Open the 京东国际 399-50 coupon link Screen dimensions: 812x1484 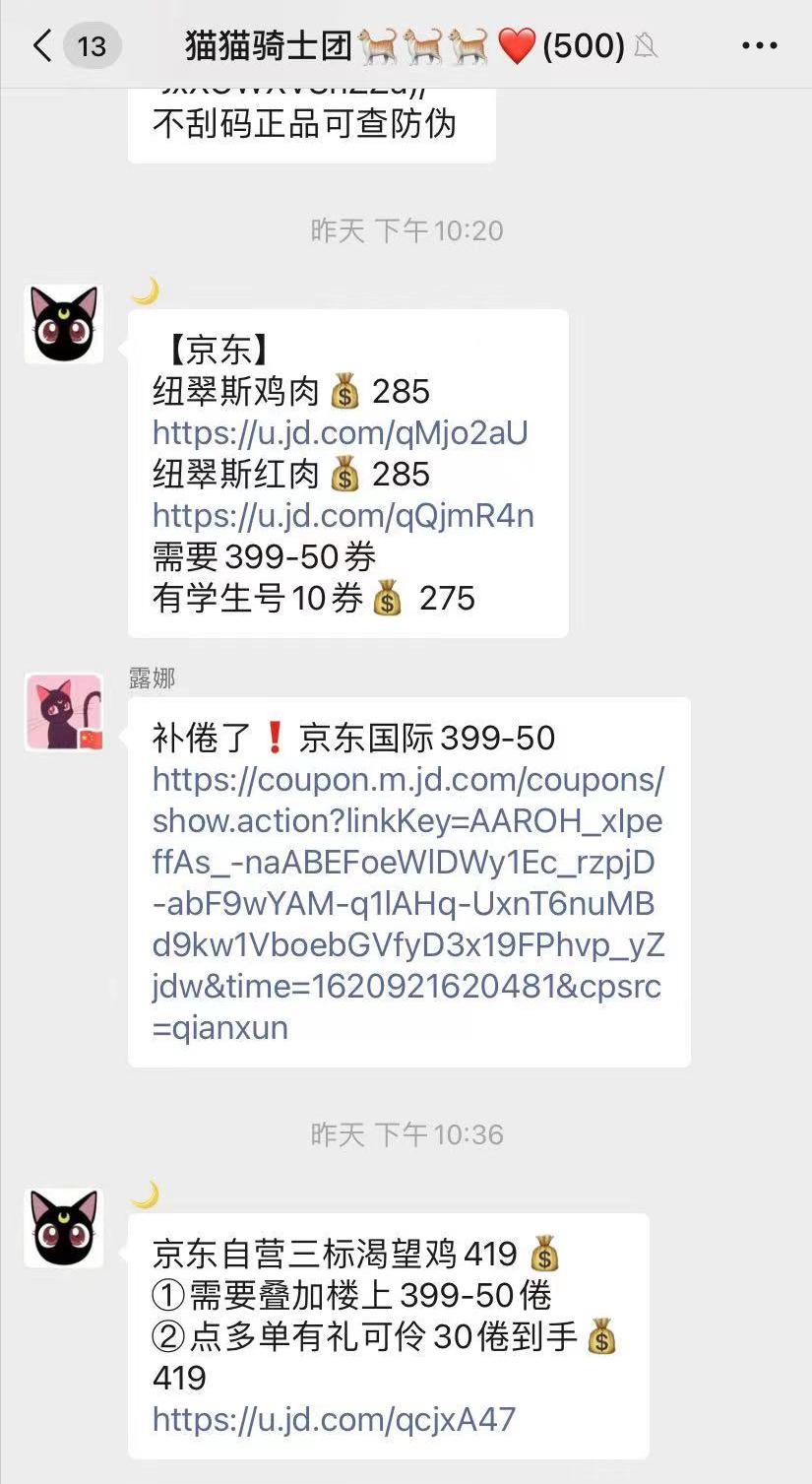click(x=408, y=904)
